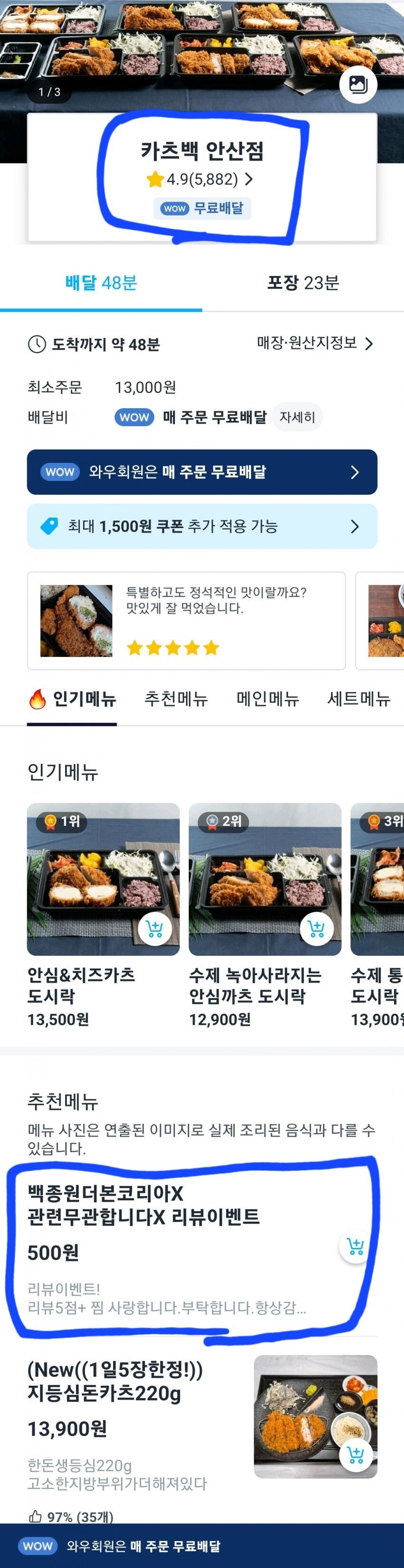
Task: Open the 최대 1,500원 쿠폰 banner
Action: pos(202,526)
